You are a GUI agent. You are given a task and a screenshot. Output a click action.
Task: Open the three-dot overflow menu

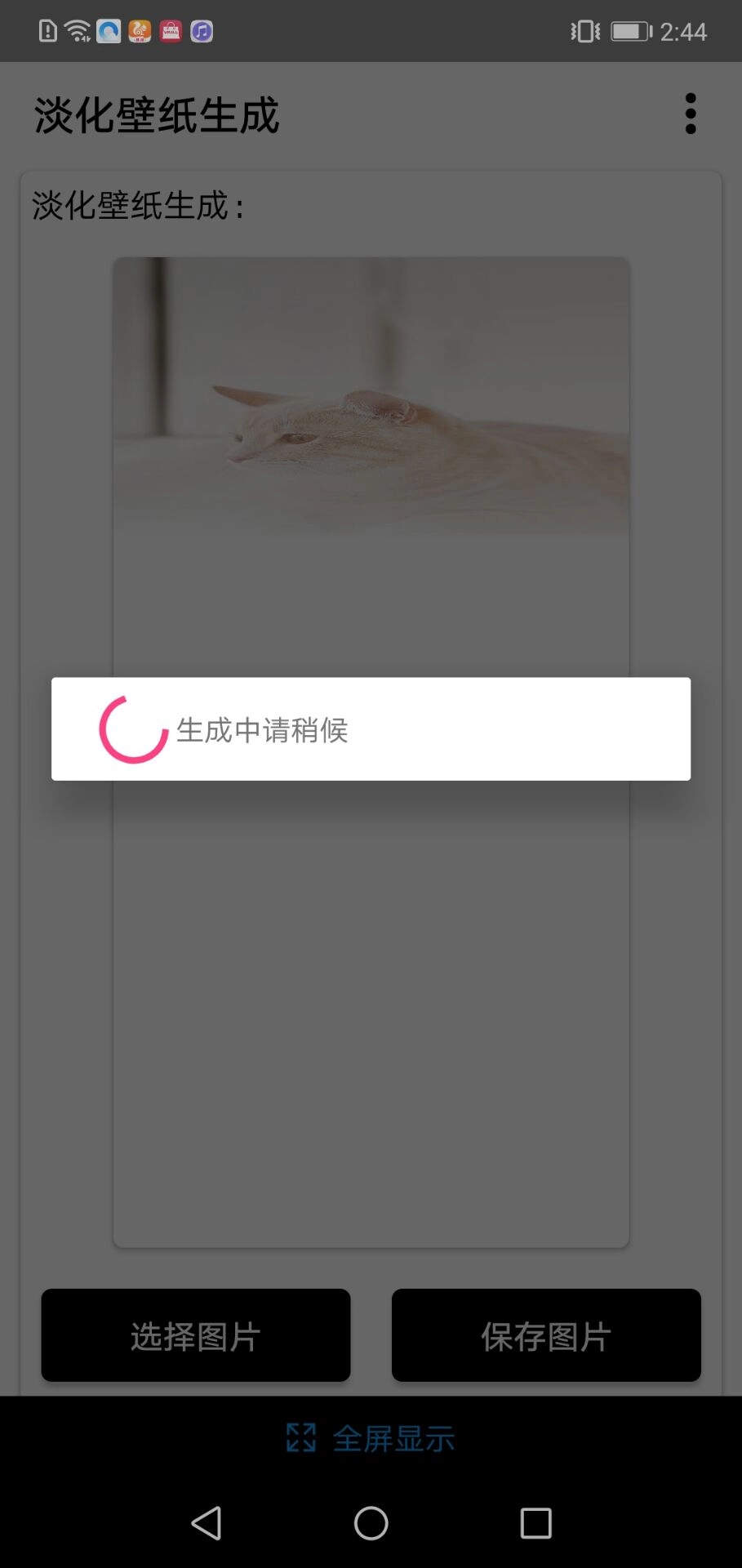[690, 114]
